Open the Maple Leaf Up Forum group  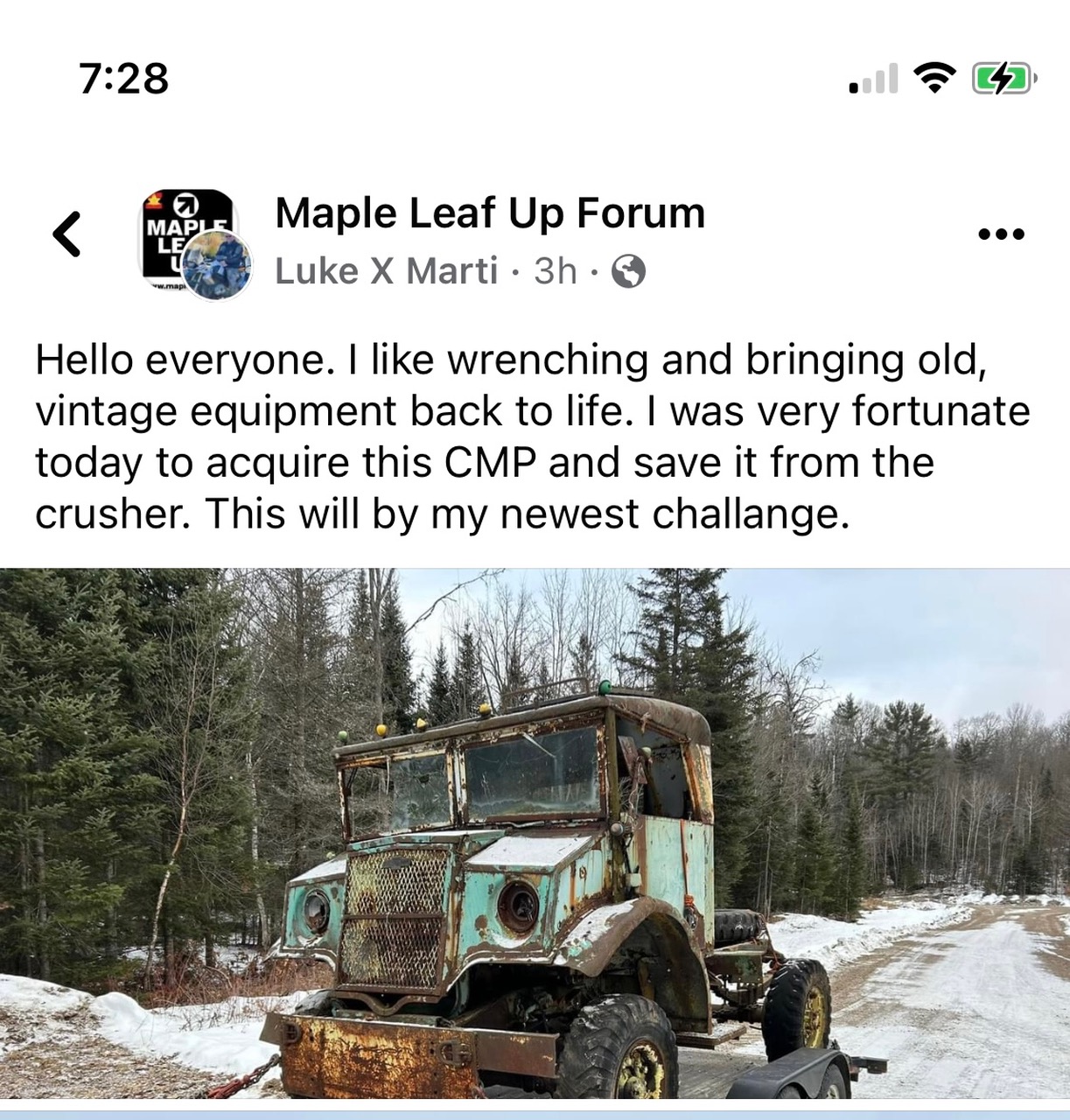click(489, 213)
